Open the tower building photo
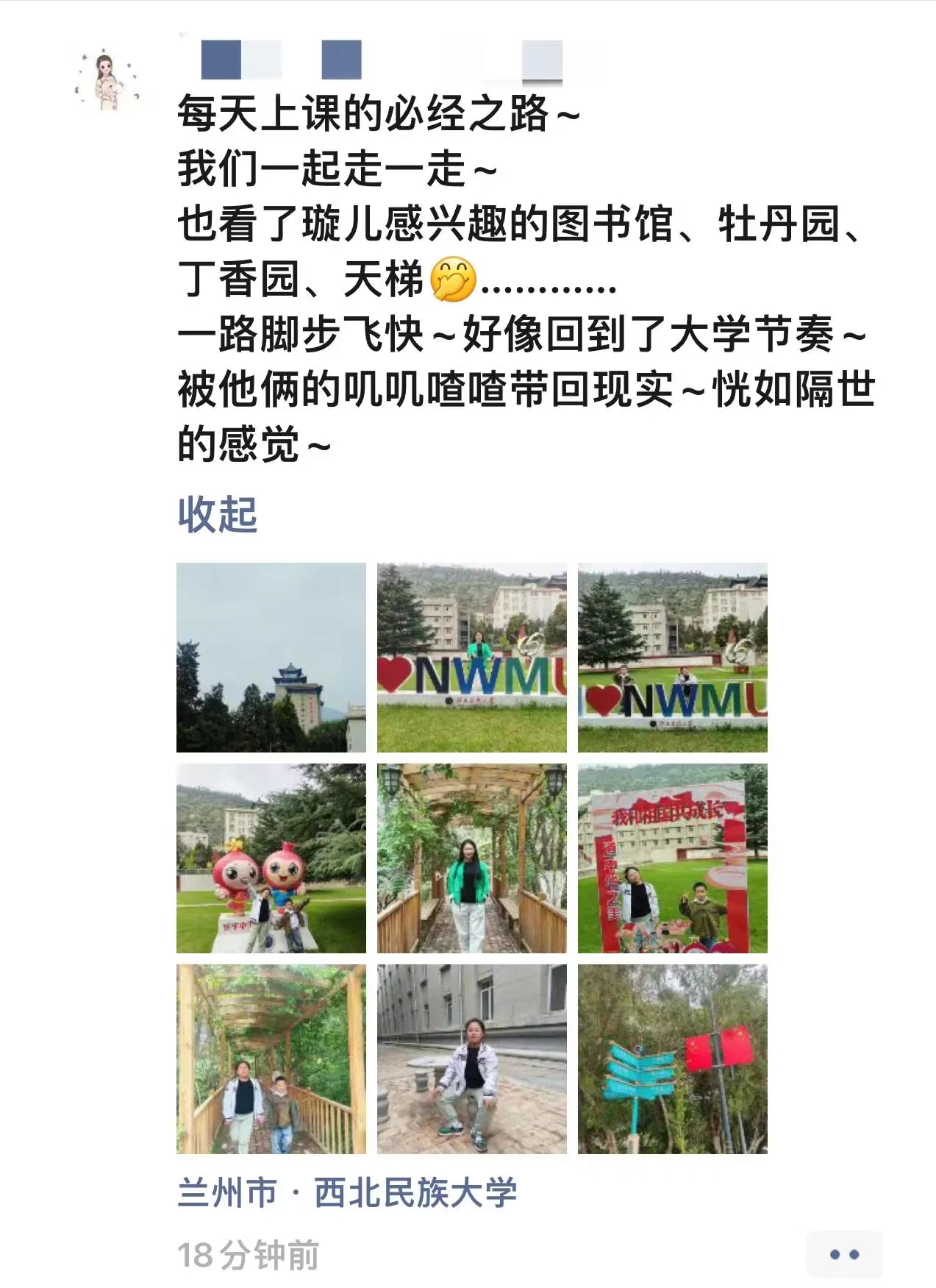The height and width of the screenshot is (1288, 936). (x=271, y=657)
